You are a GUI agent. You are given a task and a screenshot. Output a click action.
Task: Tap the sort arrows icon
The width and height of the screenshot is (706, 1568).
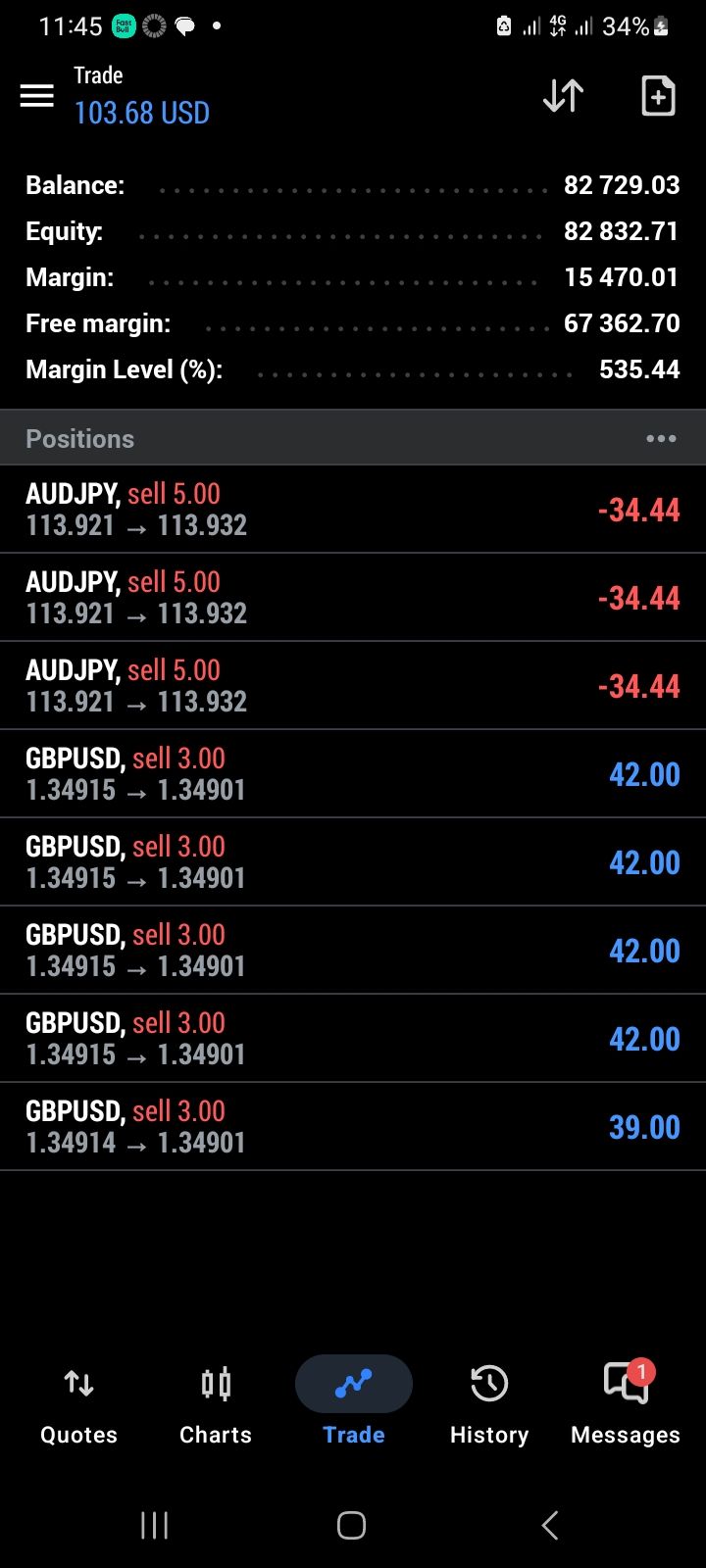tap(563, 96)
